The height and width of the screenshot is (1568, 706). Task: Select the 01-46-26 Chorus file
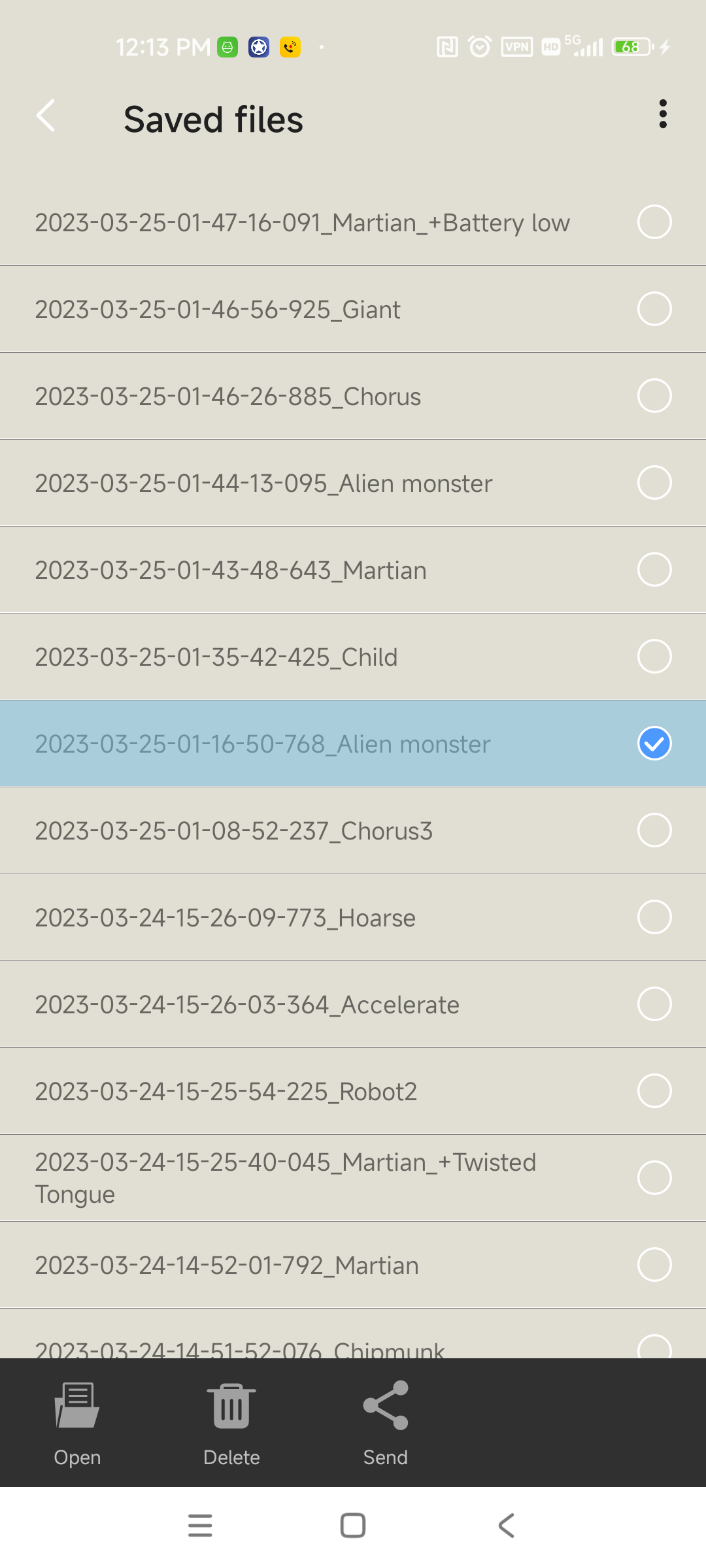click(654, 396)
